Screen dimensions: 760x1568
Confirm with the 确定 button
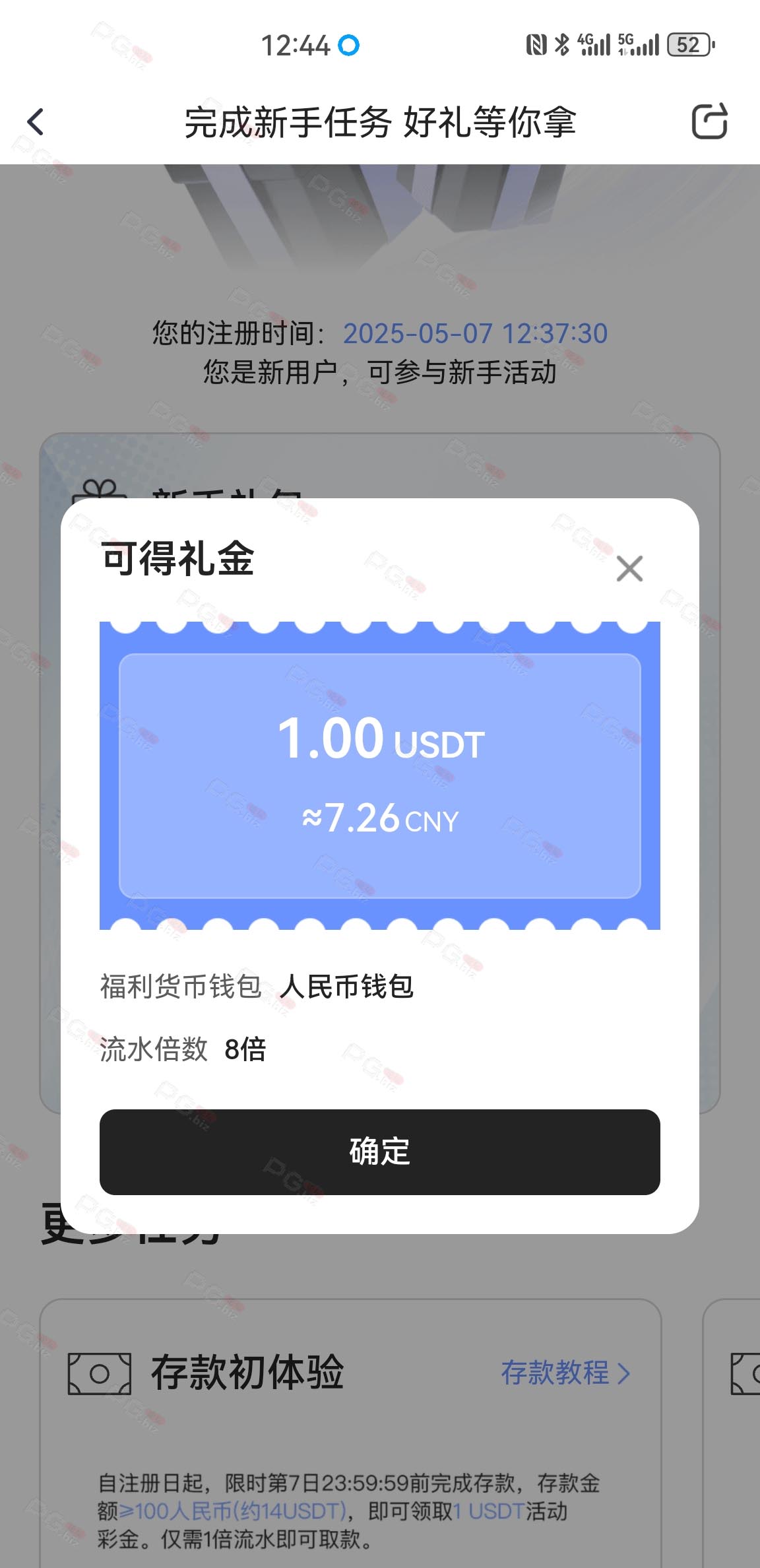pos(380,1152)
